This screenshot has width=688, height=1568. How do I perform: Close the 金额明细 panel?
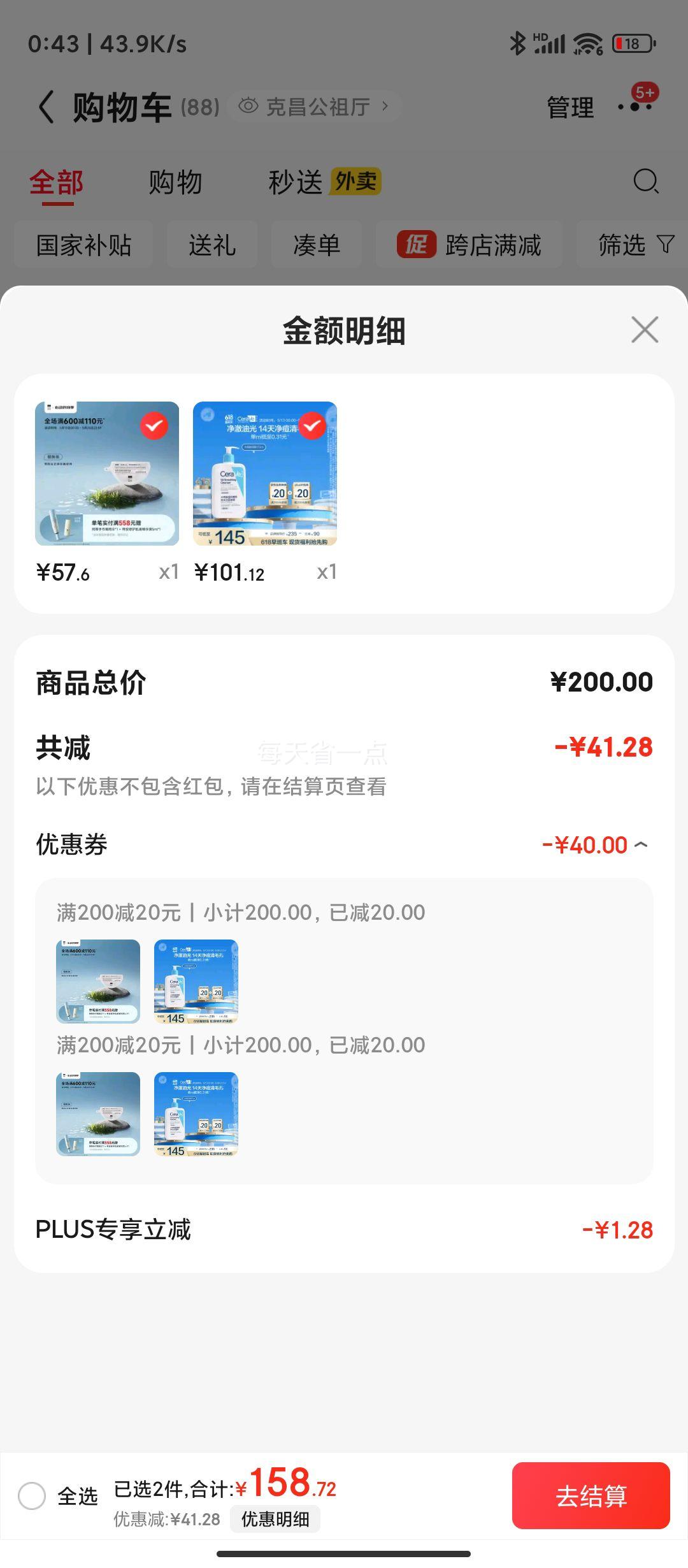645,330
